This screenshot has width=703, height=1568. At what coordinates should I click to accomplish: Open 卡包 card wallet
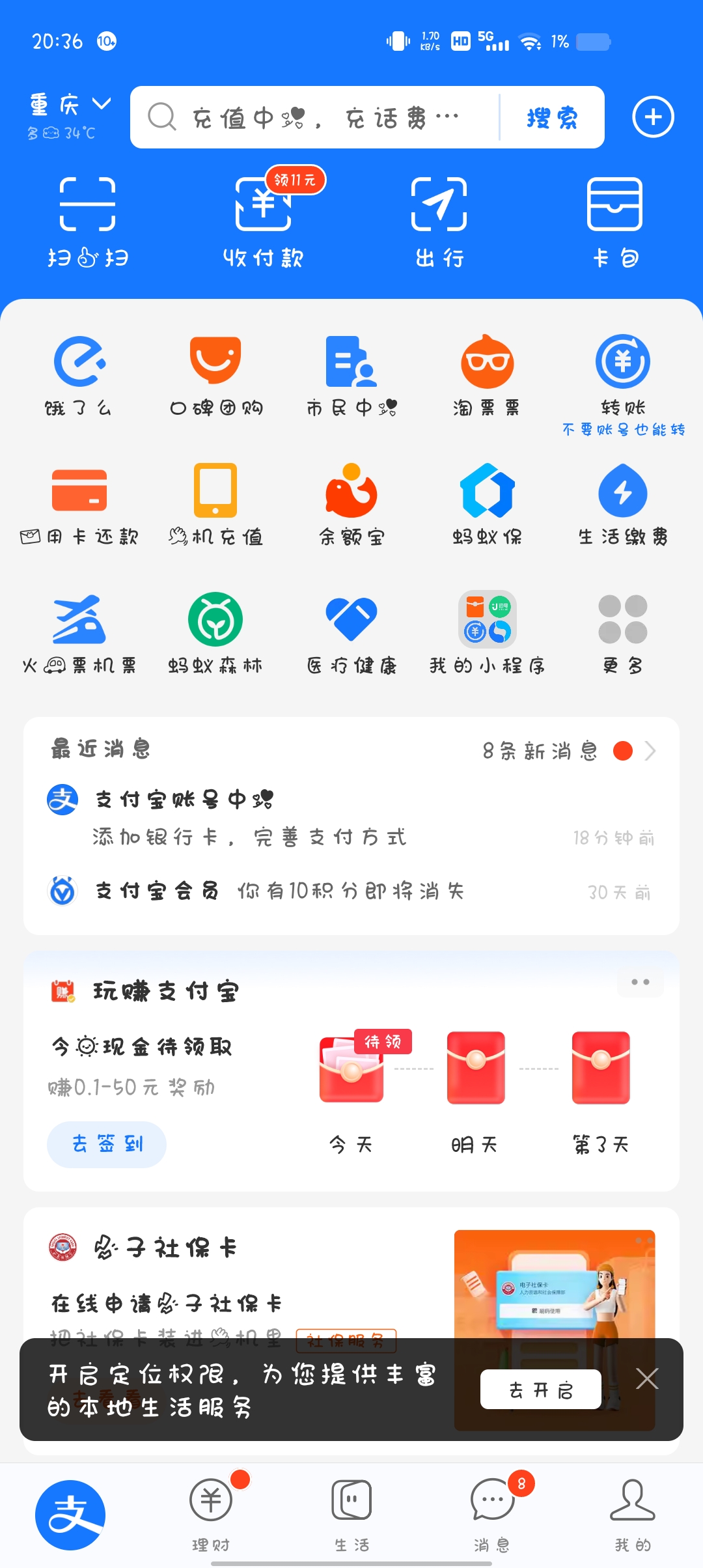[615, 221]
